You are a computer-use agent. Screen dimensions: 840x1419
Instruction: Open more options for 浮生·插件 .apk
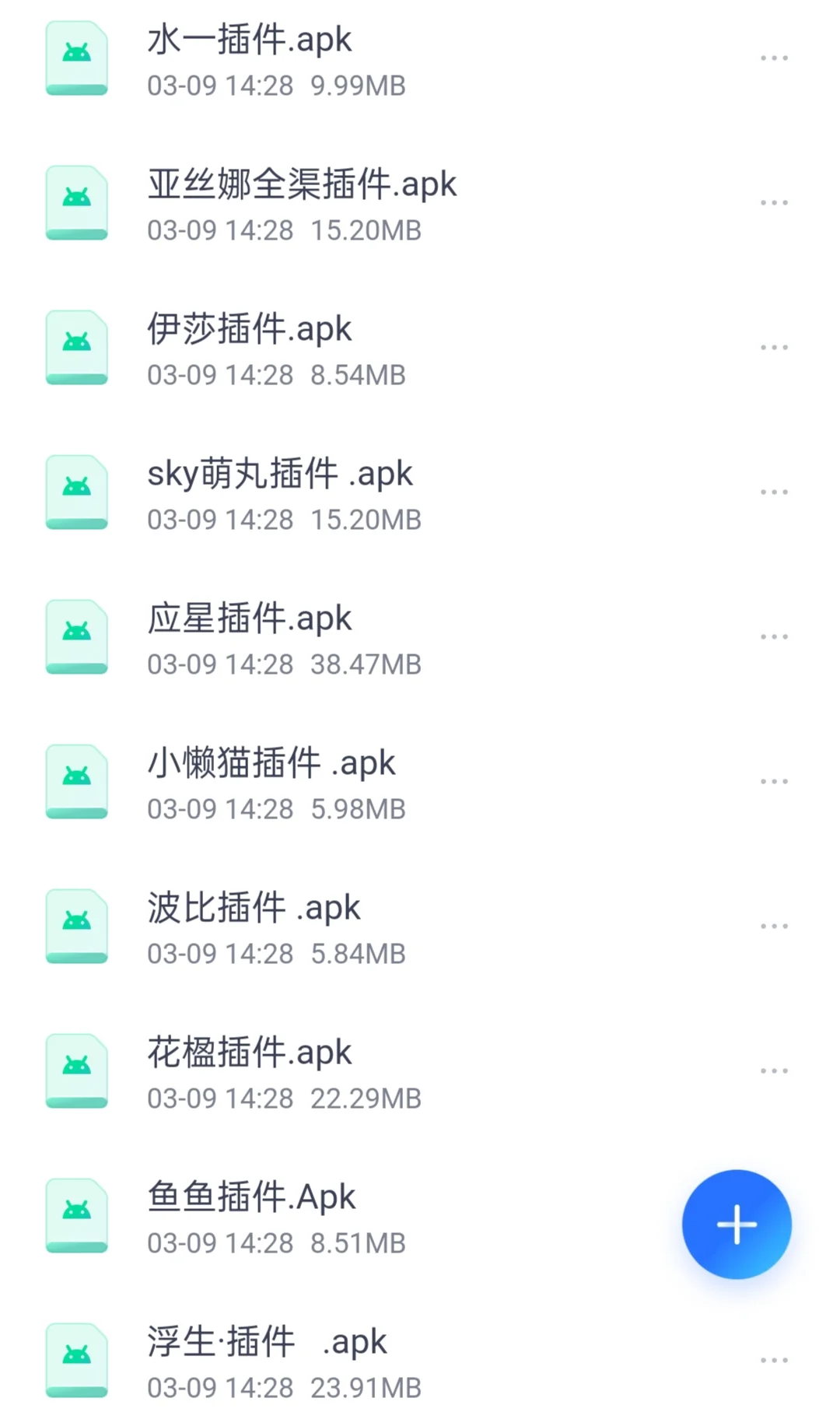(x=774, y=1361)
